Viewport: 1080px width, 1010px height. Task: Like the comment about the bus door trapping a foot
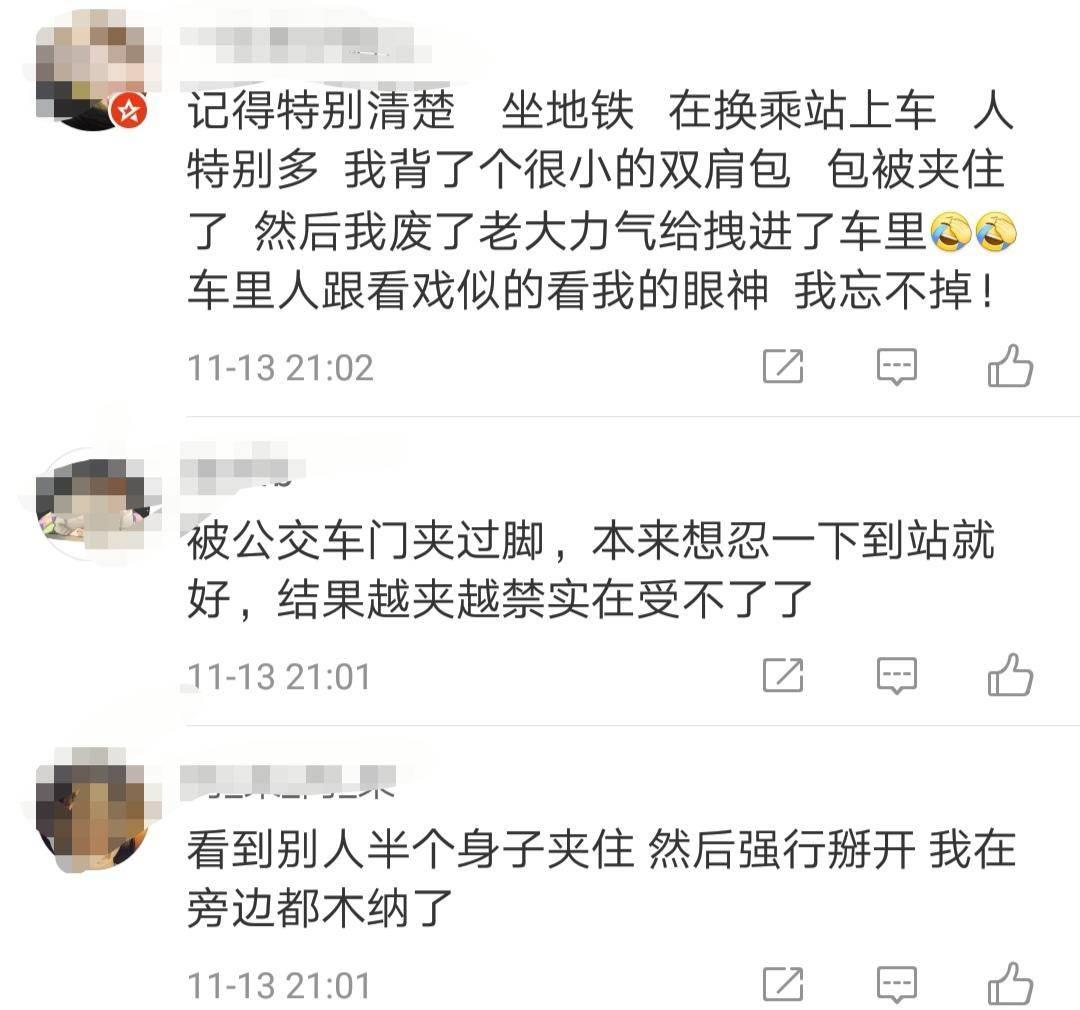pos(1009,676)
